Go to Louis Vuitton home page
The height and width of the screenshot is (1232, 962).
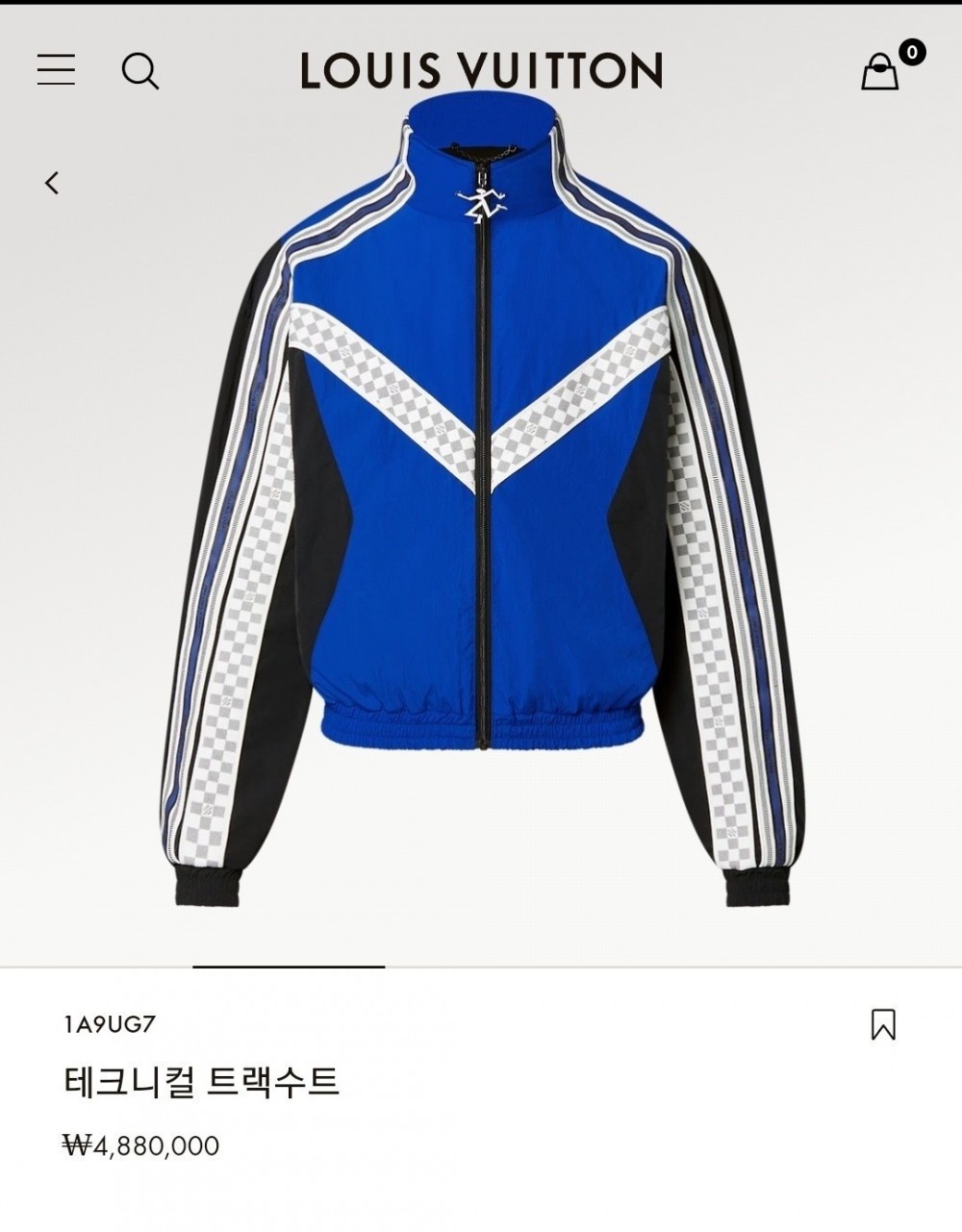481,71
